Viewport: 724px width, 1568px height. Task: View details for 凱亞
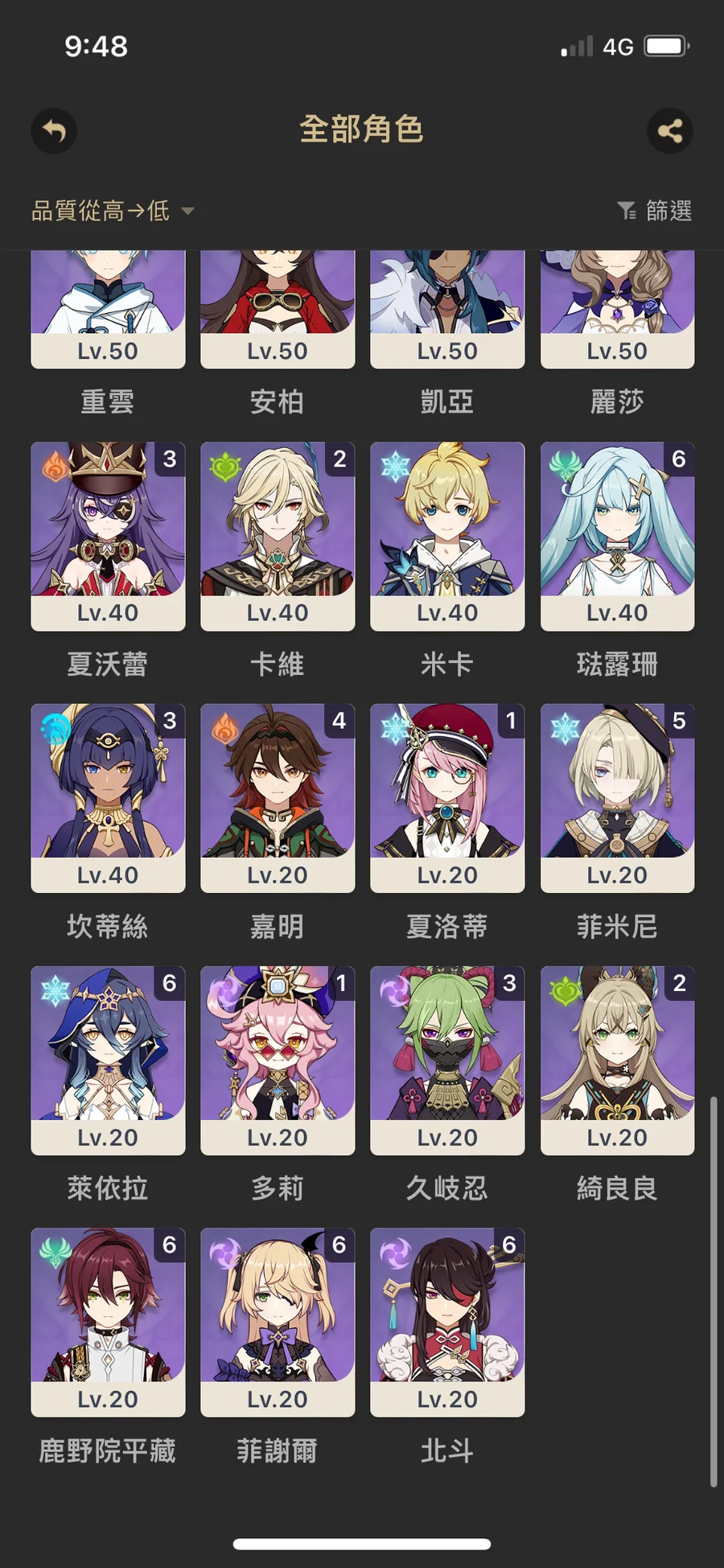pos(447,309)
